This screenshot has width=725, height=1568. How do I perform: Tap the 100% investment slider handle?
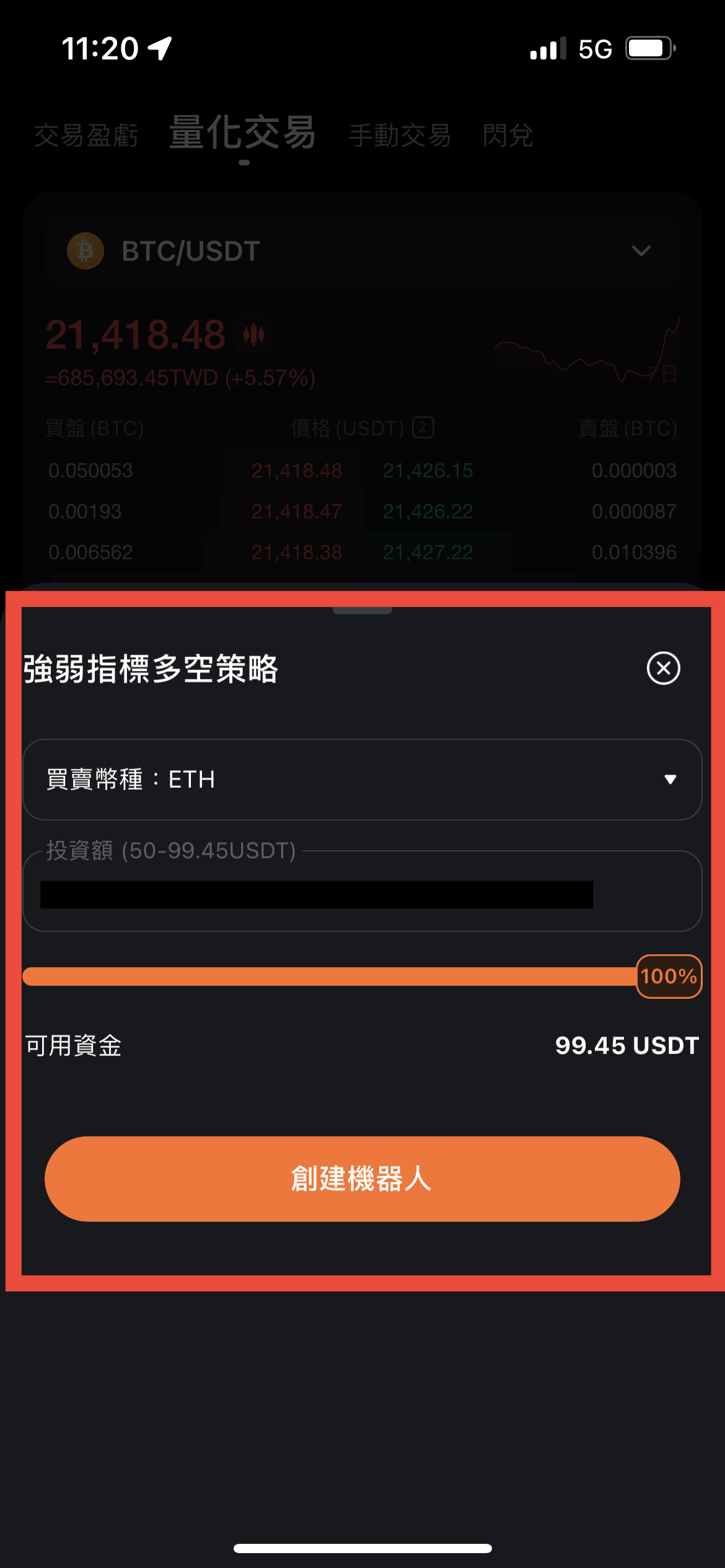tap(669, 977)
